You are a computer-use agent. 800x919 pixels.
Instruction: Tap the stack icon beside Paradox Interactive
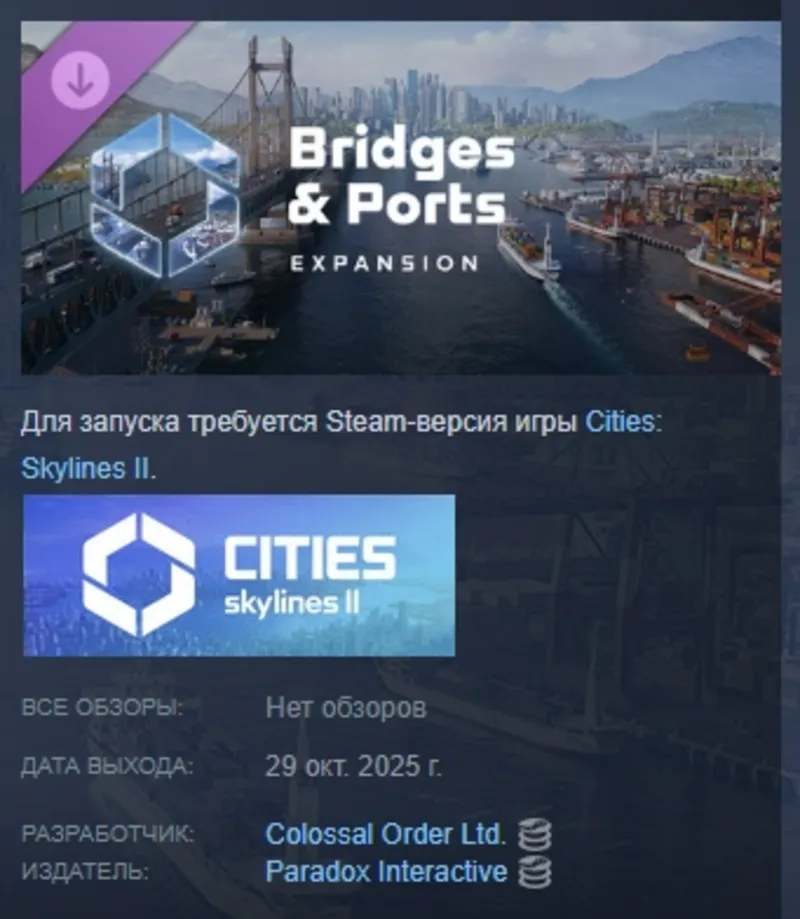coord(535,872)
